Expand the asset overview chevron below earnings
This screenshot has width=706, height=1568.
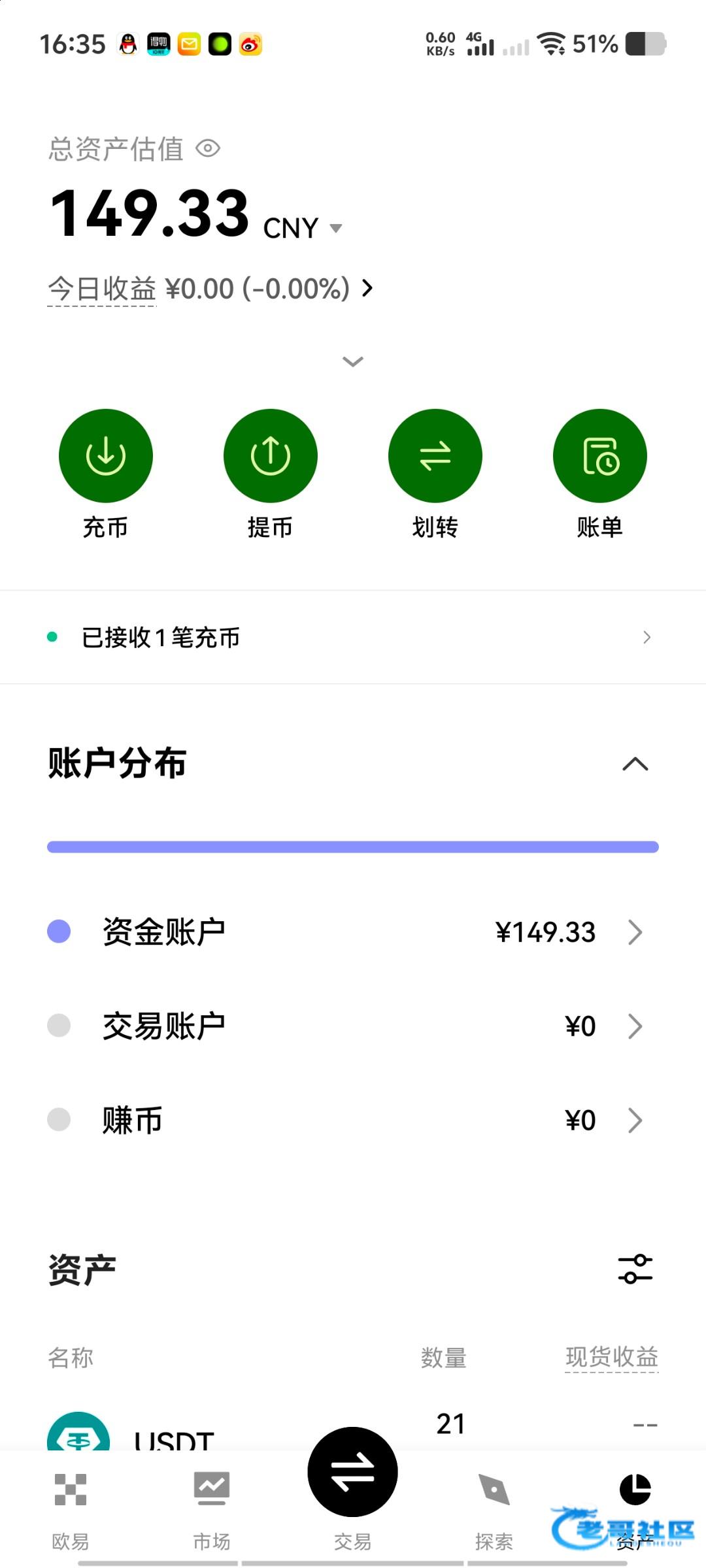(x=353, y=361)
